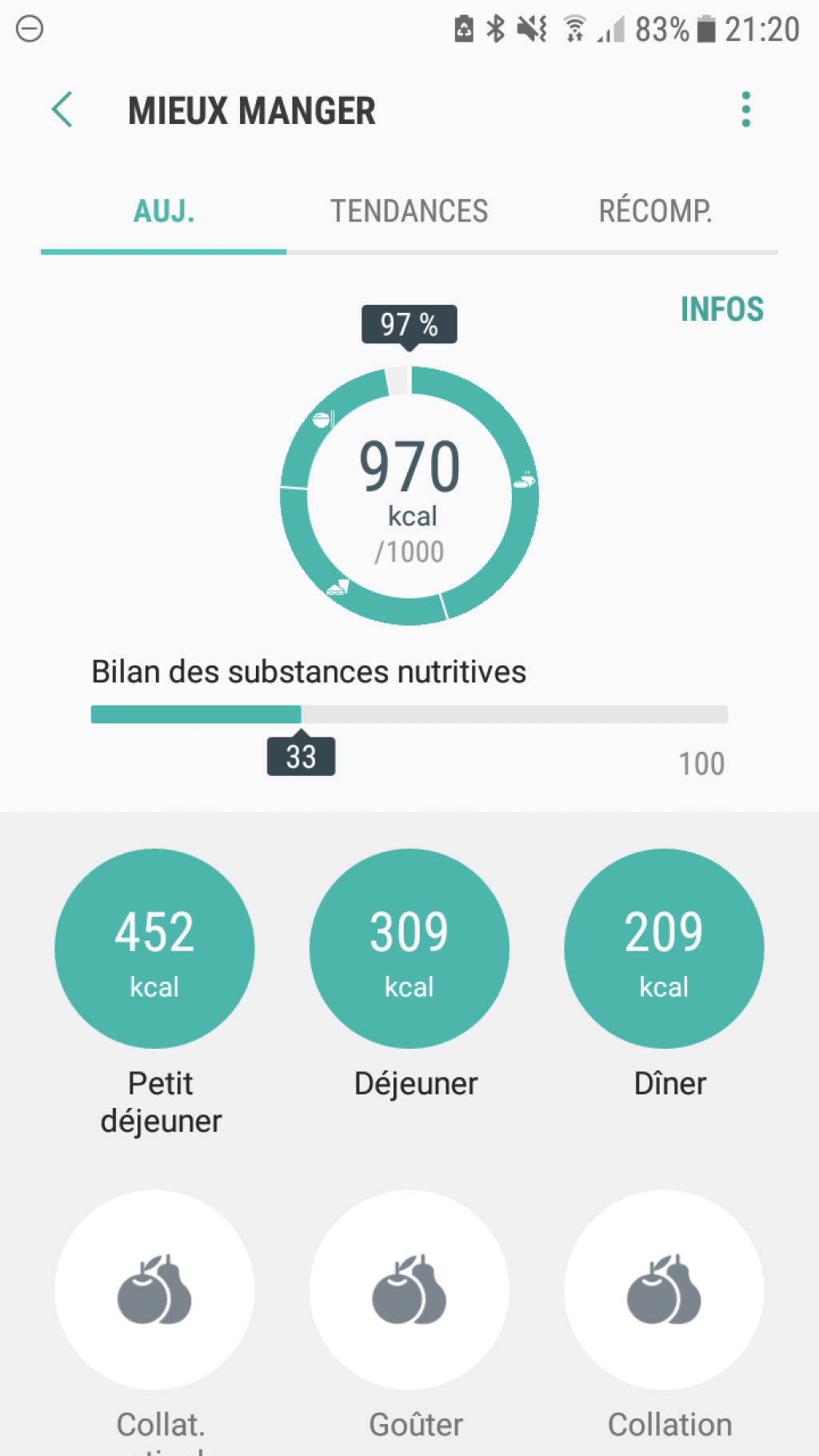Open the 209 kcal Dîner entry
This screenshot has width=819, height=1456.
coord(664,949)
